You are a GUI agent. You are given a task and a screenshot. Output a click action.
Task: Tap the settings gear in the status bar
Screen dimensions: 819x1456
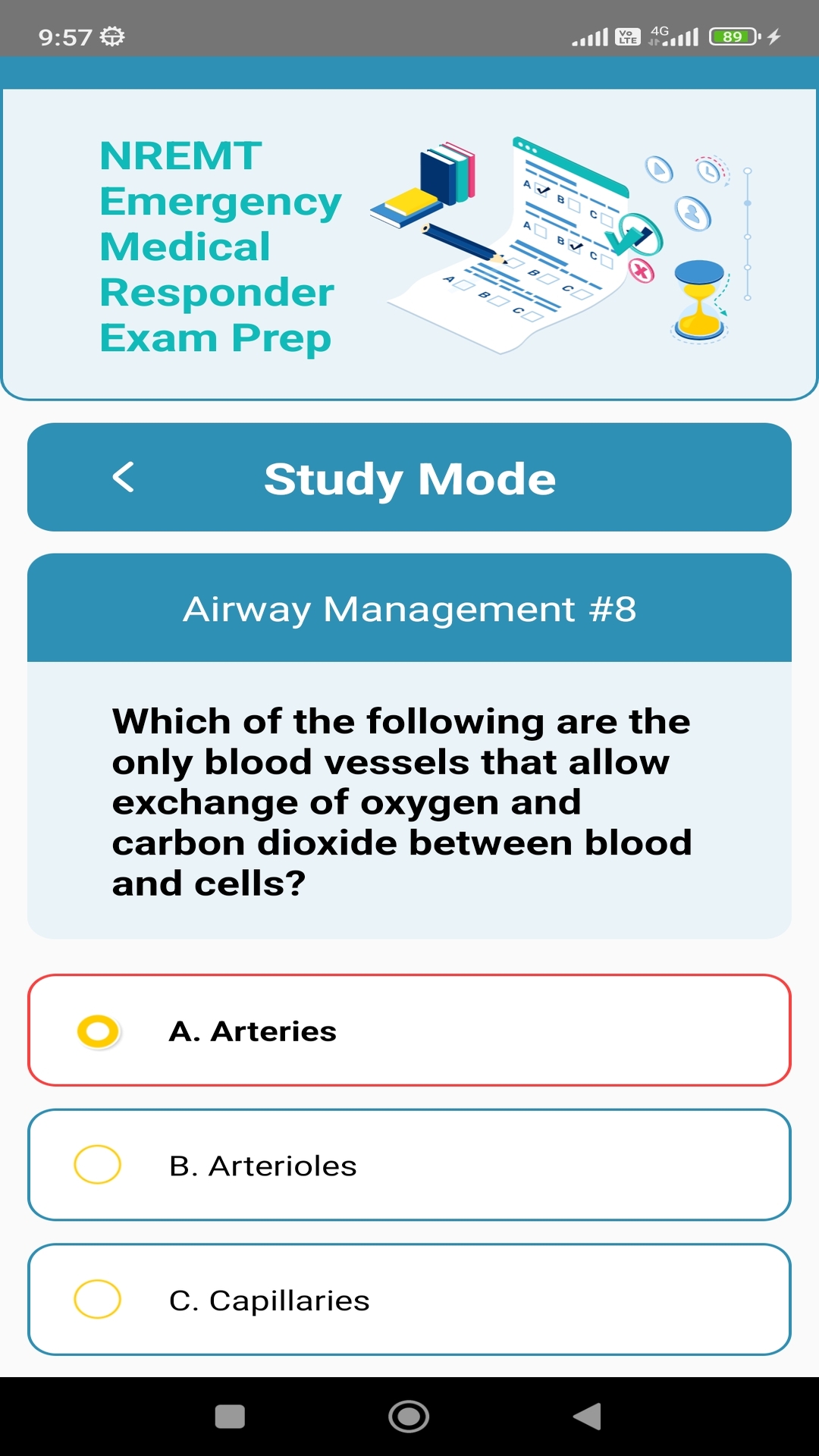(111, 35)
